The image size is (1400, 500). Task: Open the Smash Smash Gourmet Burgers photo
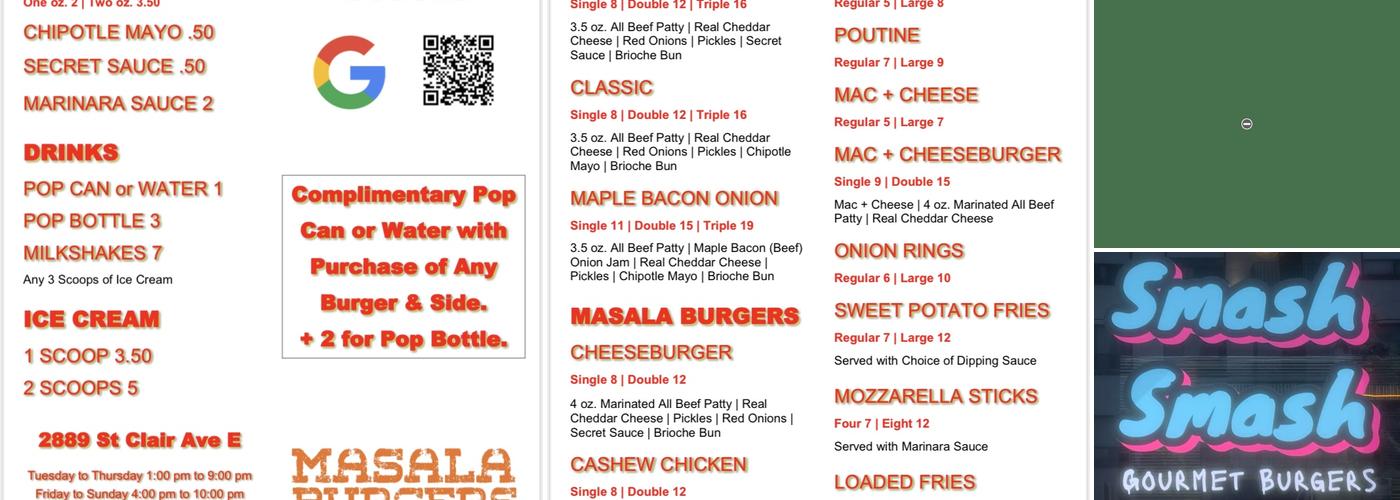(x=1246, y=376)
